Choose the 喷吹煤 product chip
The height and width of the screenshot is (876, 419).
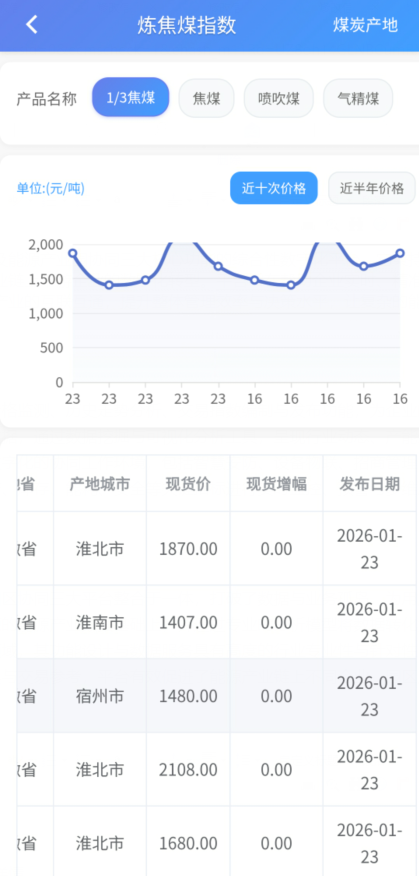[279, 99]
